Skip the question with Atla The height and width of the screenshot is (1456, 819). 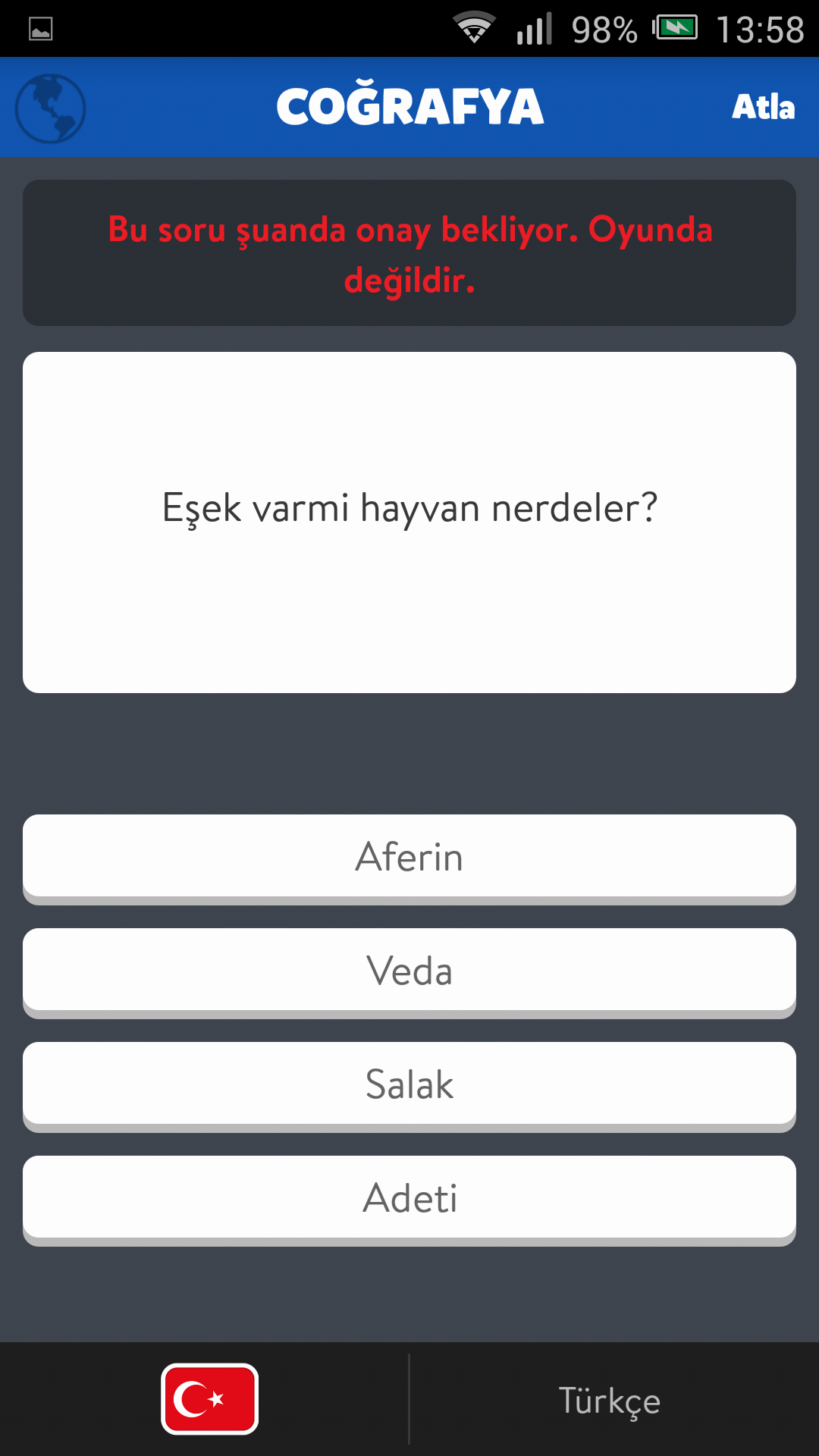[x=763, y=107]
